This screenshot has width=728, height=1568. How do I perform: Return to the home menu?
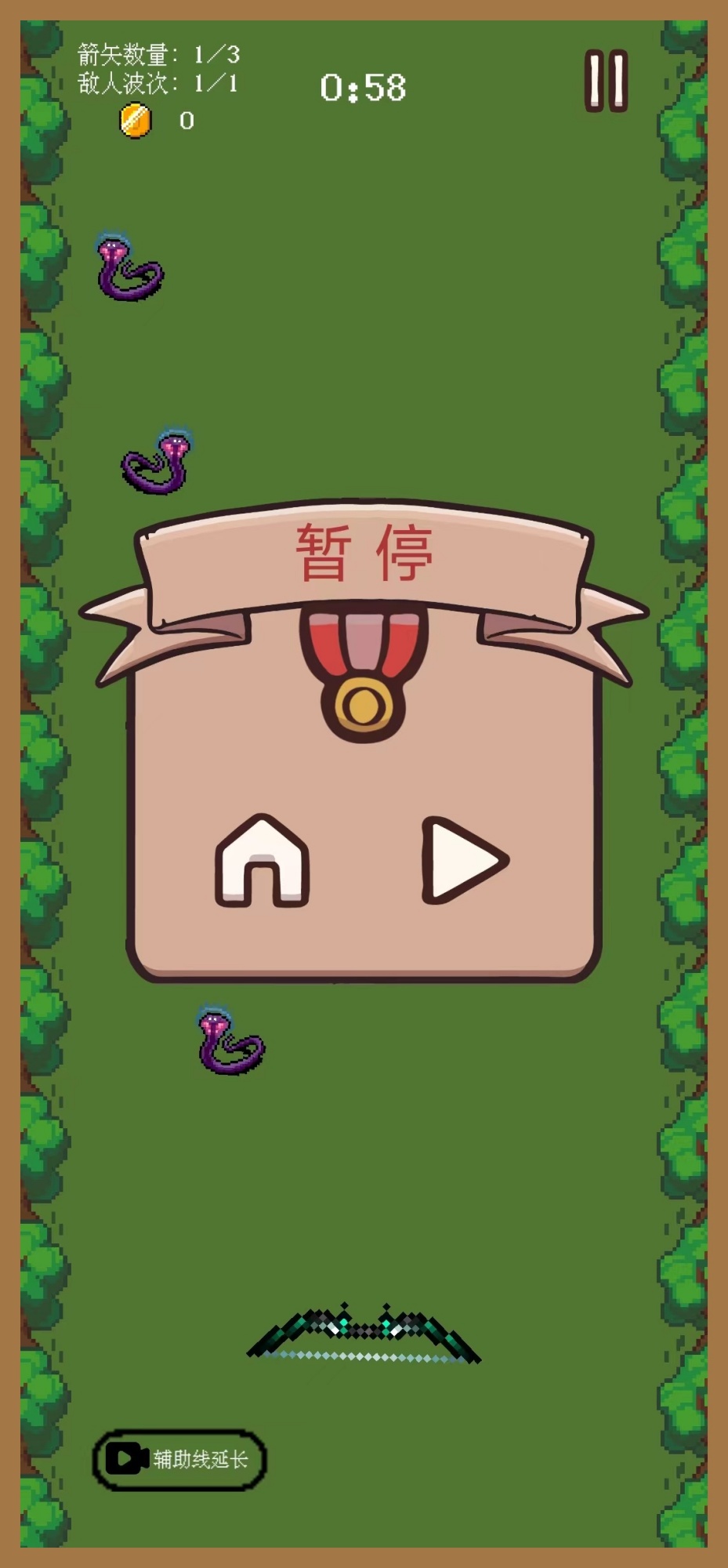pyautogui.click(x=263, y=862)
